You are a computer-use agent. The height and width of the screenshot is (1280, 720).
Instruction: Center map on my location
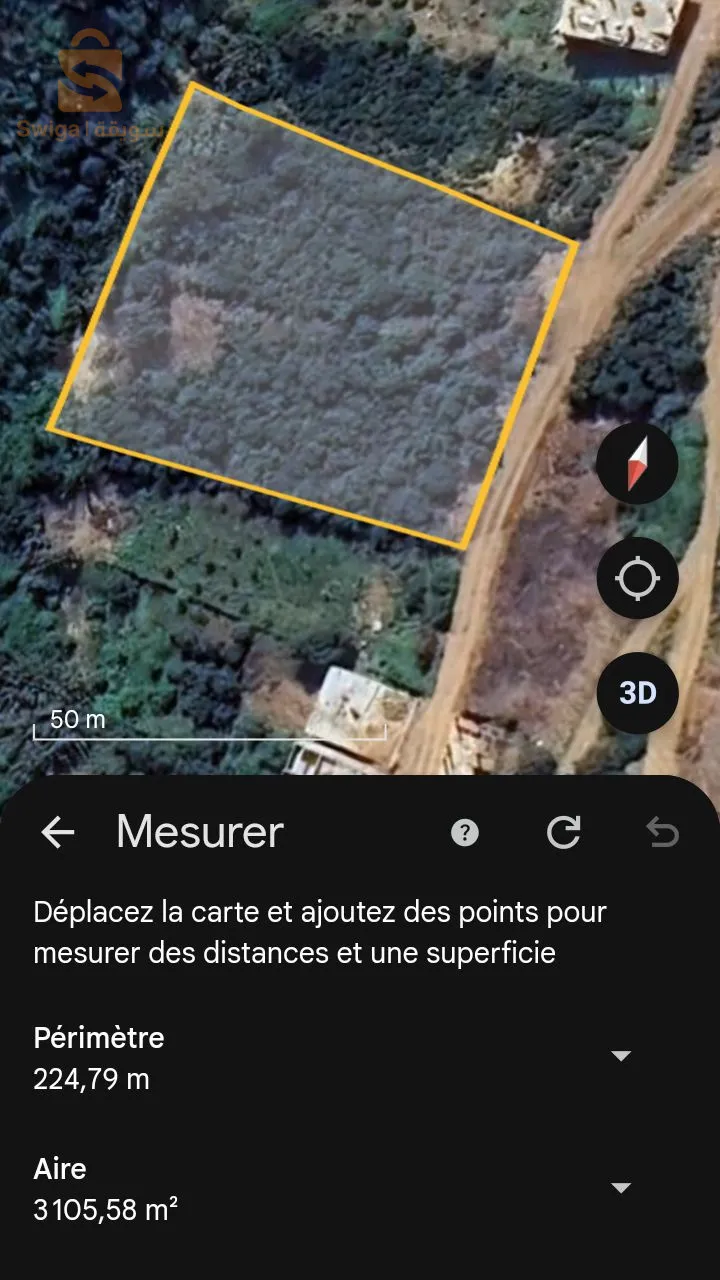coord(637,579)
